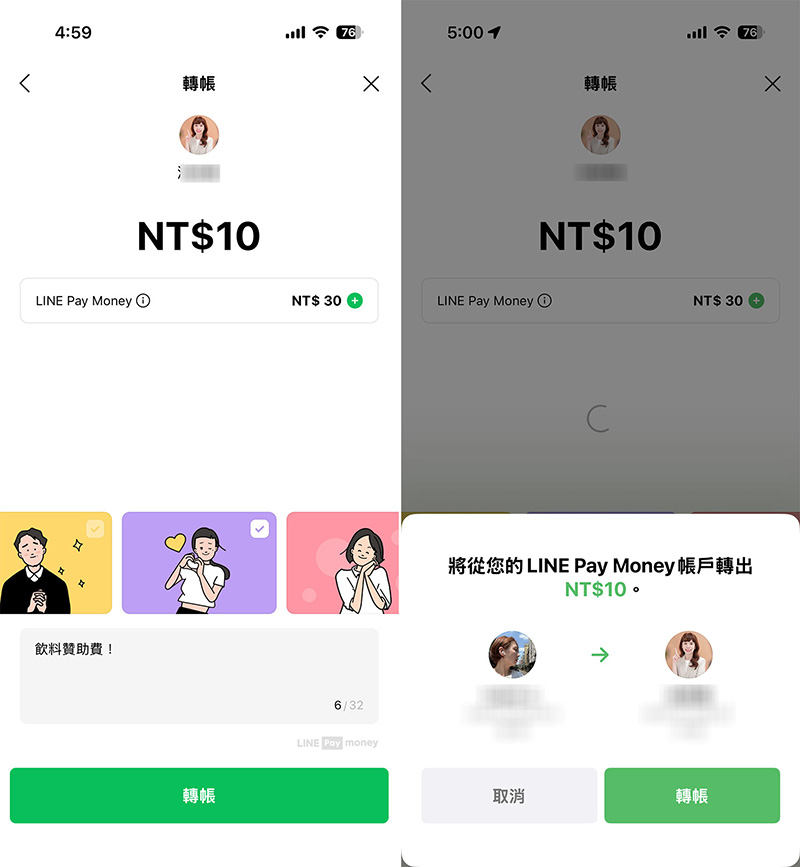Choose the purple heart-hands card
This screenshot has width=800, height=867.
(x=199, y=563)
